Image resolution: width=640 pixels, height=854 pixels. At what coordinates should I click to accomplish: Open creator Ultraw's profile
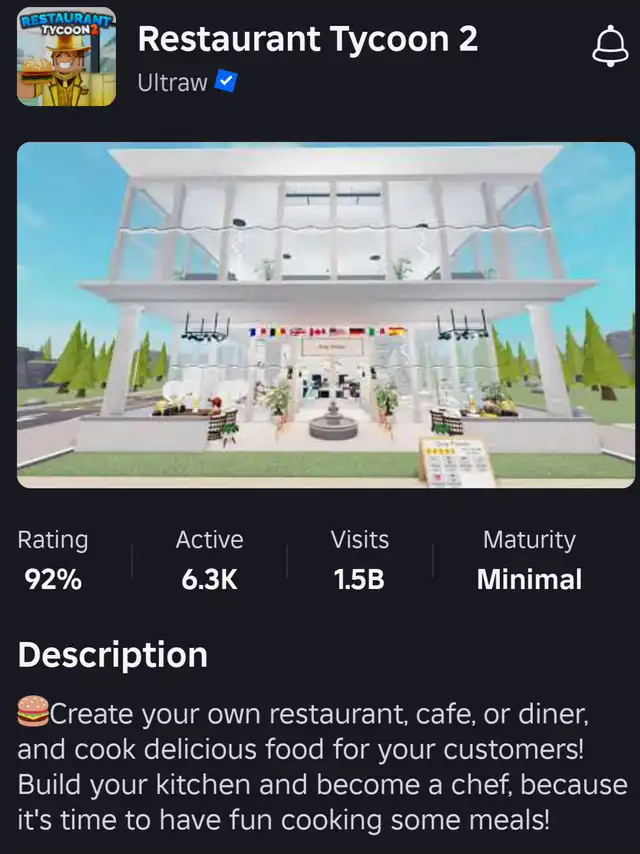[x=172, y=83]
